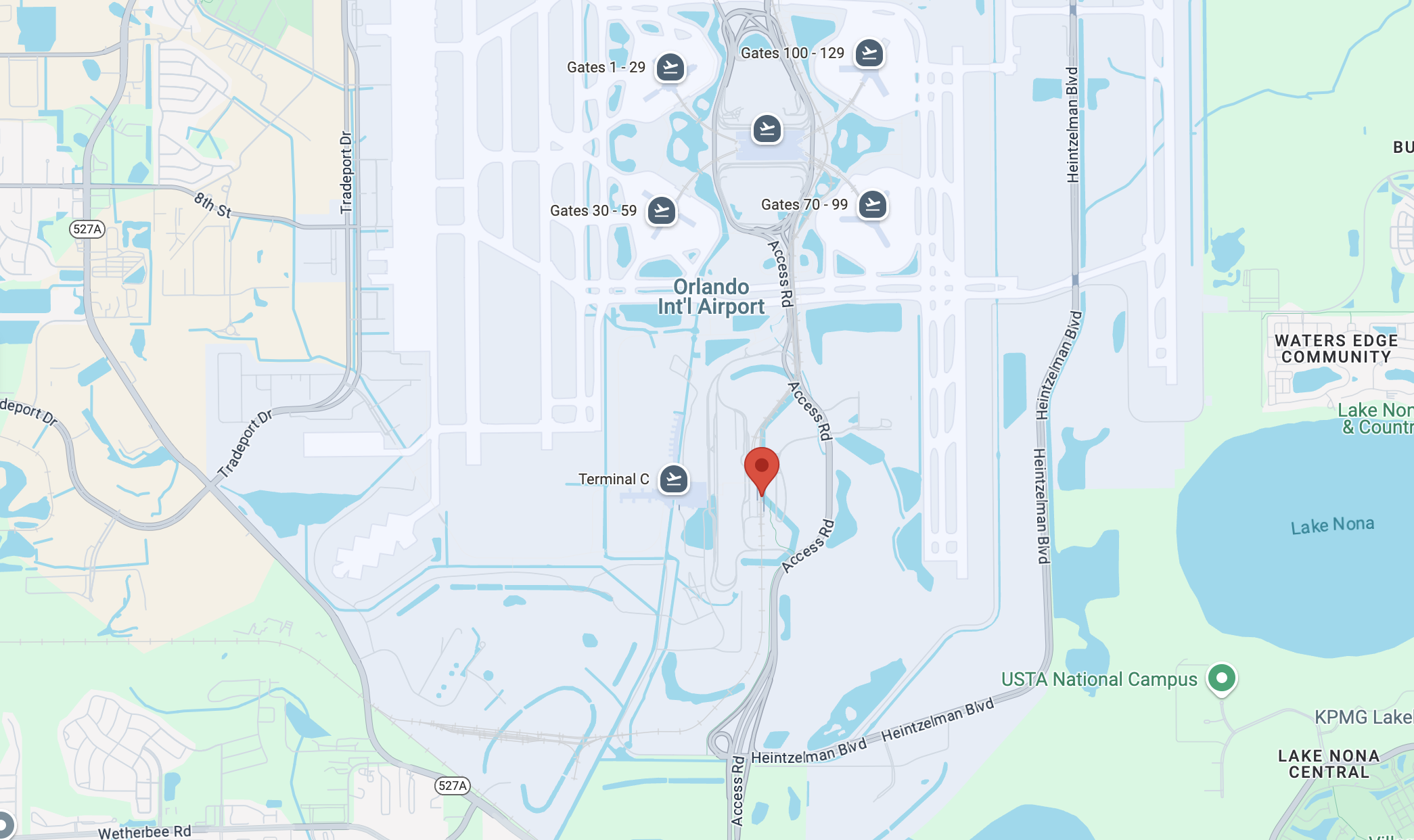The width and height of the screenshot is (1414, 840).
Task: Tap the Orlando Int'l Airport label
Action: tap(711, 297)
